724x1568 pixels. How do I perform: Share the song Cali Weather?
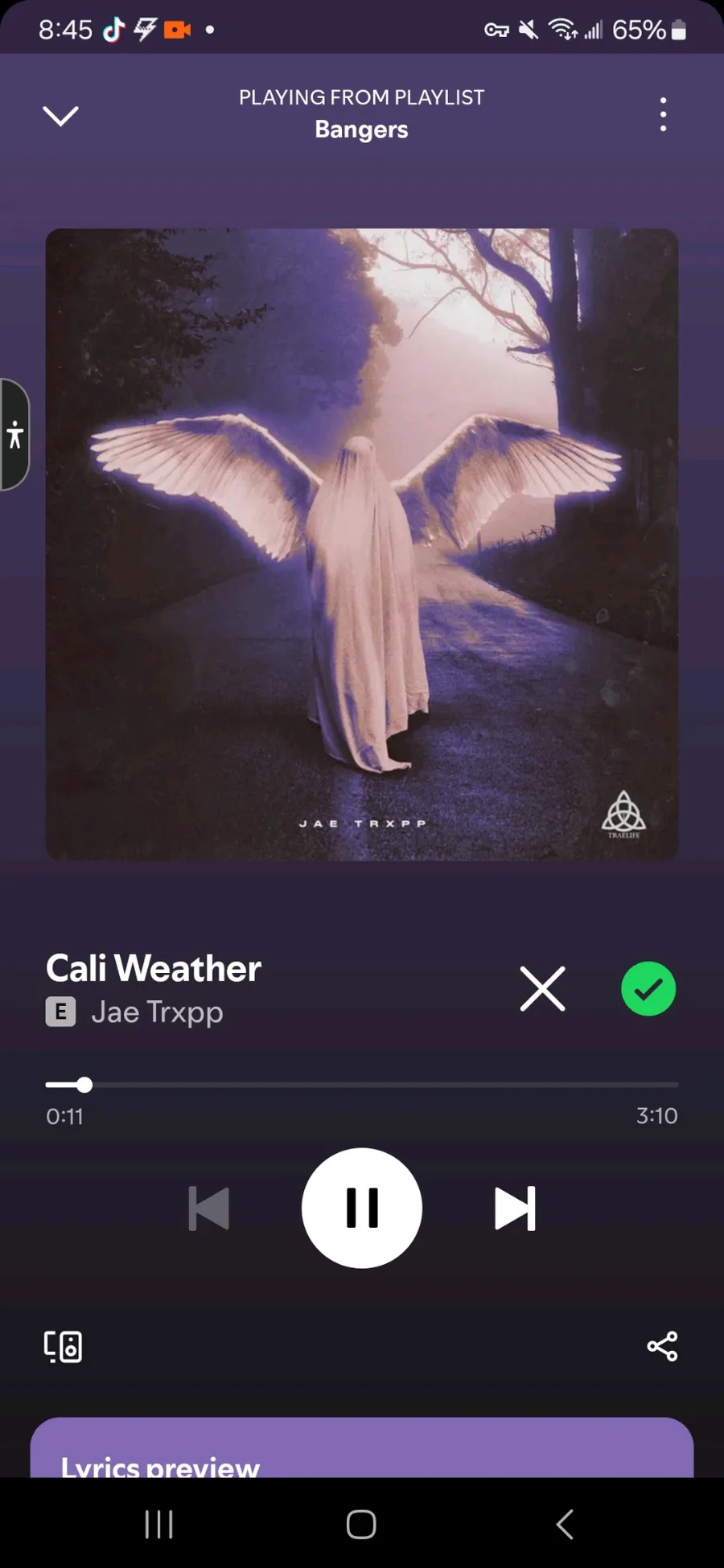(x=662, y=1346)
